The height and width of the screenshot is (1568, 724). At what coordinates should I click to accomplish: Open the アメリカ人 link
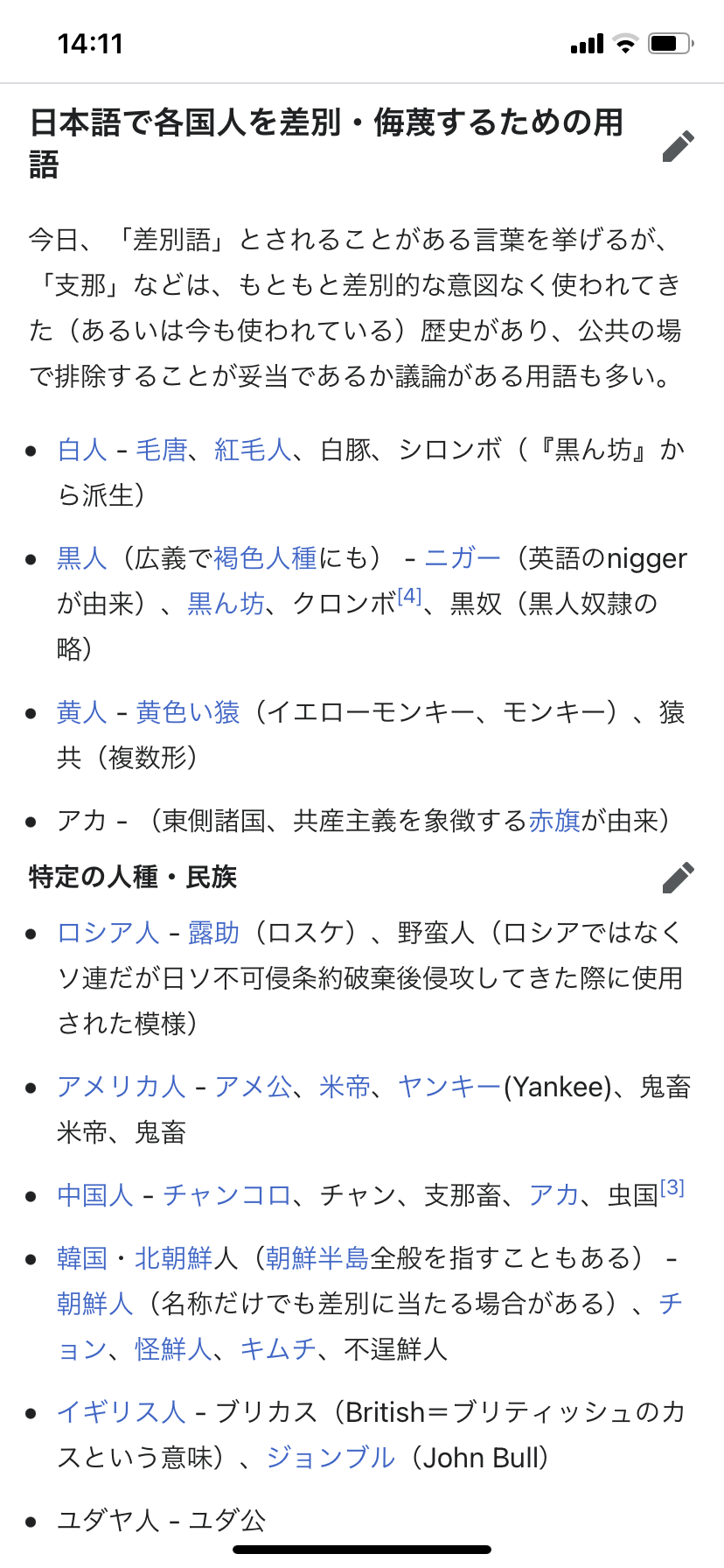[x=122, y=1087]
